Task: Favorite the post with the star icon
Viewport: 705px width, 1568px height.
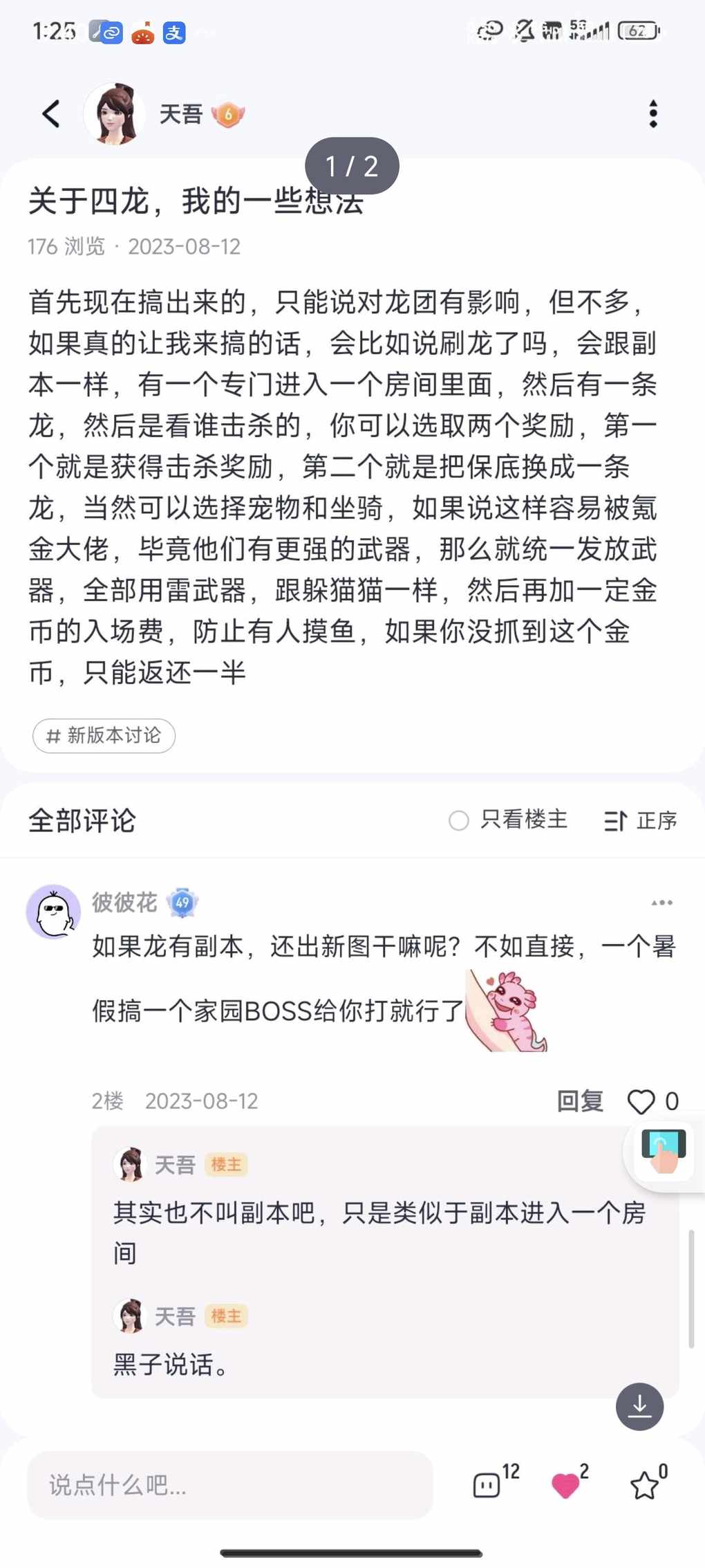Action: 644,1484
